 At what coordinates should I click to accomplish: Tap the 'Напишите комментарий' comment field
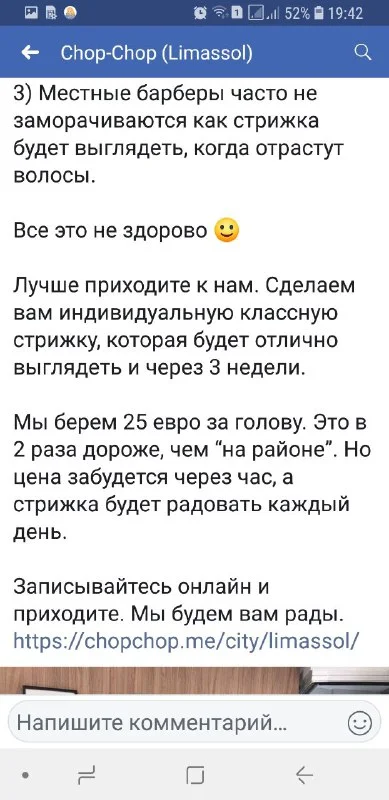click(194, 722)
